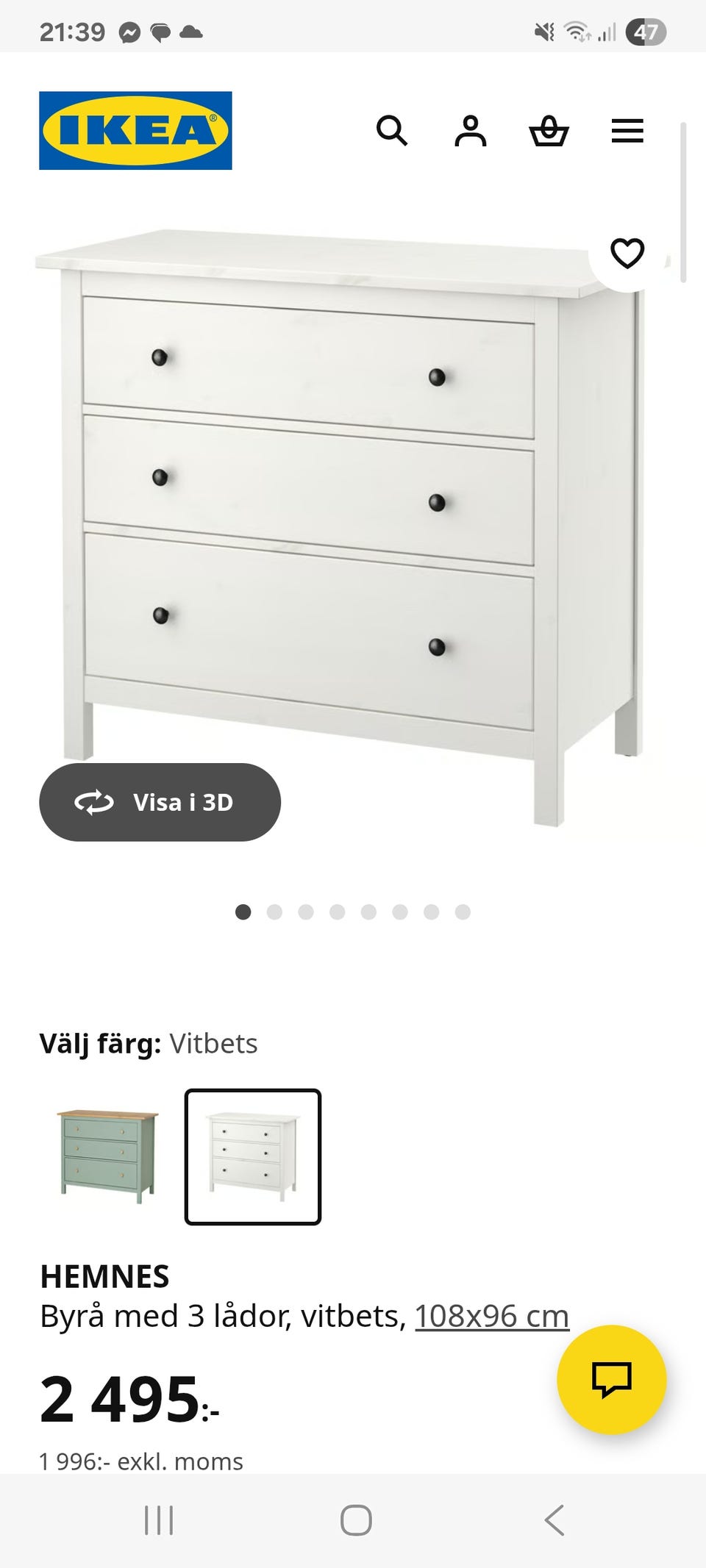Select the second image carousel dot
The height and width of the screenshot is (1568, 706).
click(275, 912)
